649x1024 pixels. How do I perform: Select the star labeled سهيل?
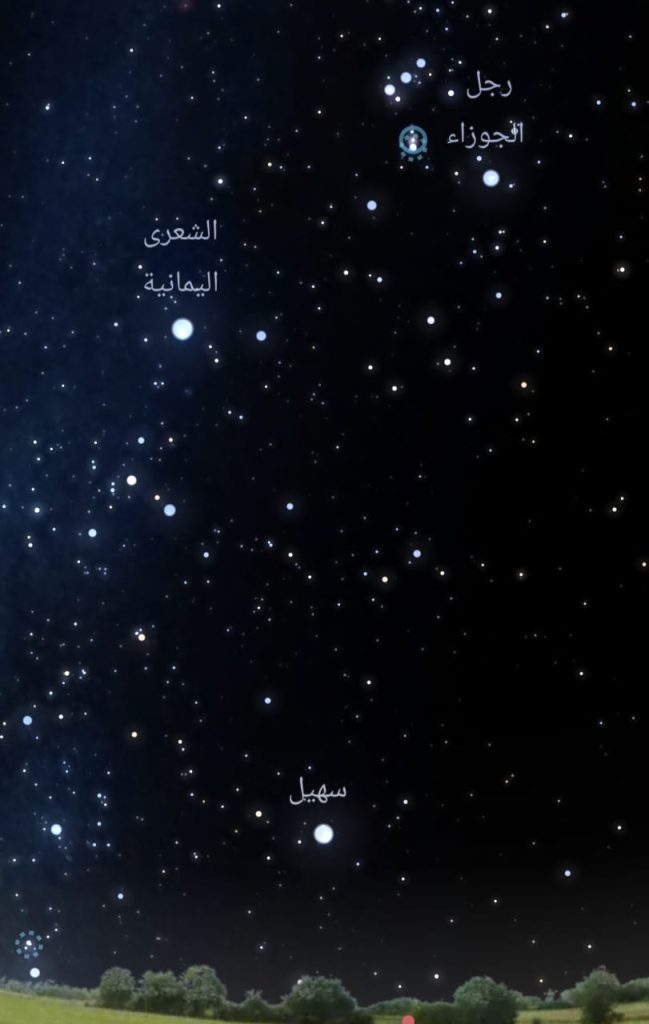[x=323, y=833]
